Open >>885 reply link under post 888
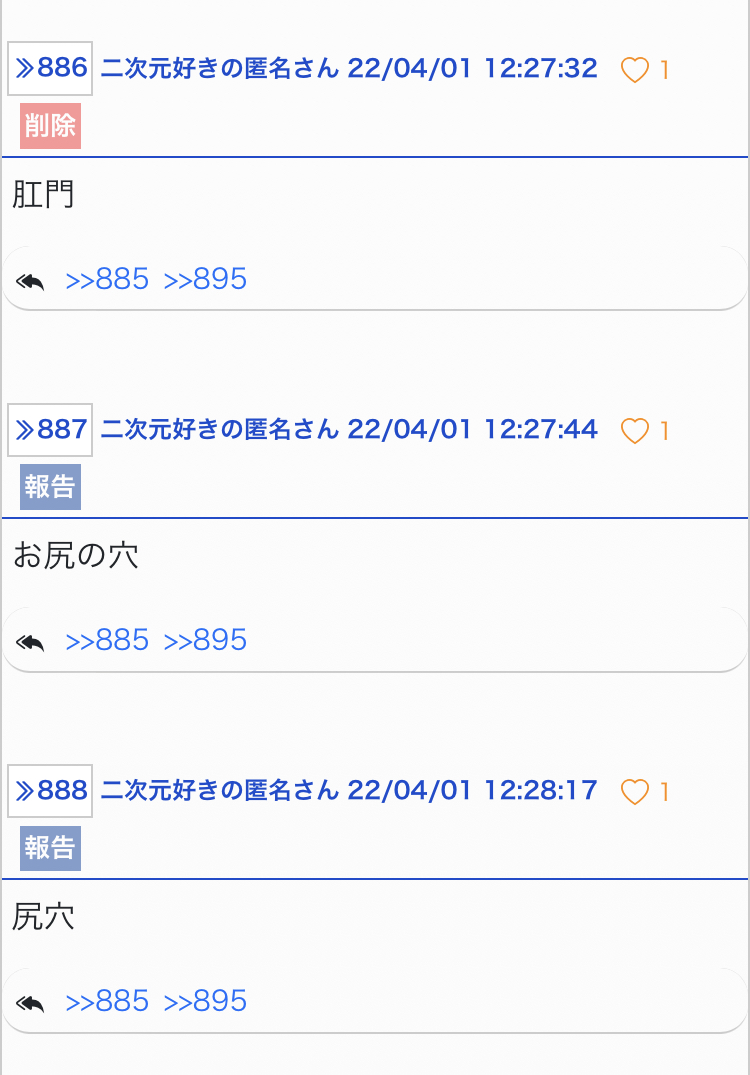Viewport: 750px width, 1075px height. 107,1001
